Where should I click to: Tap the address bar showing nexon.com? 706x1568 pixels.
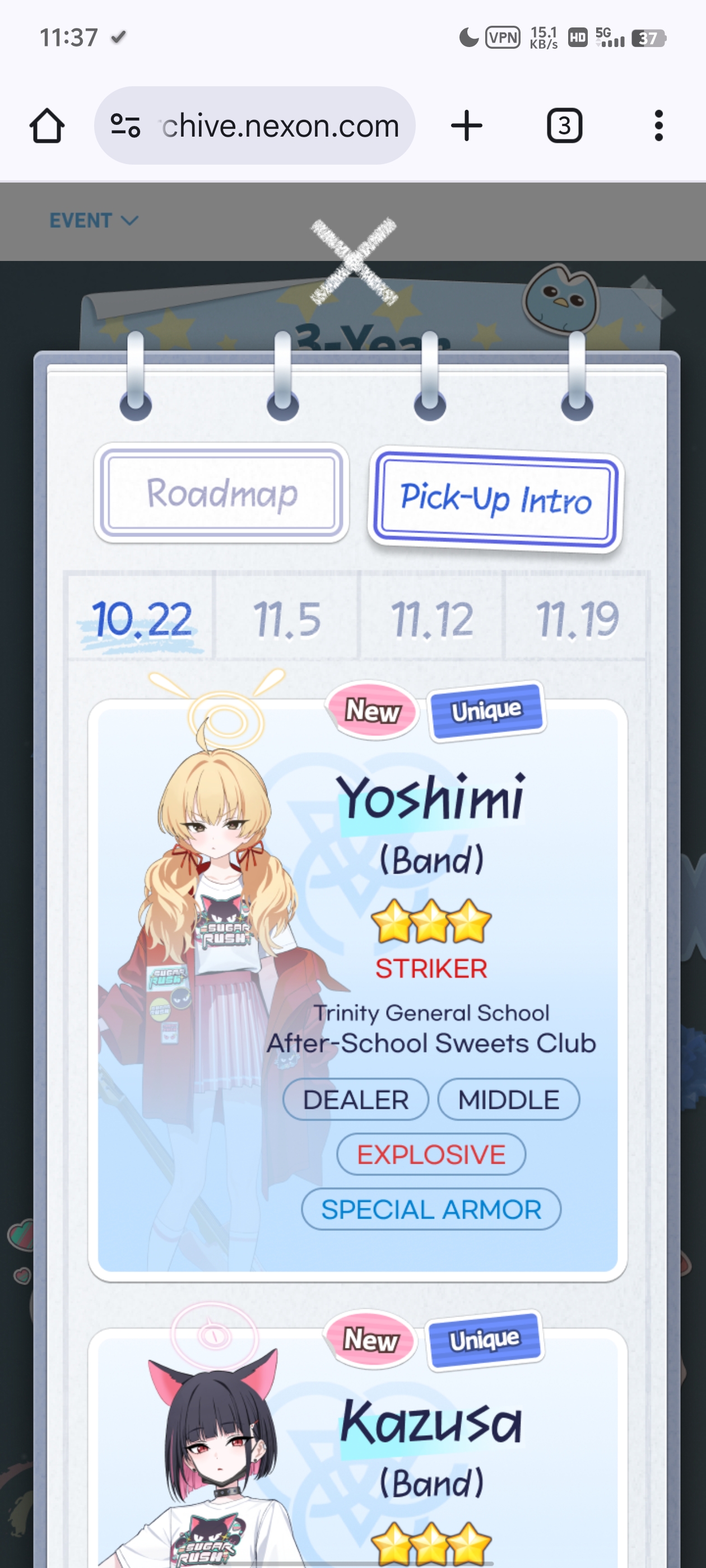(280, 126)
